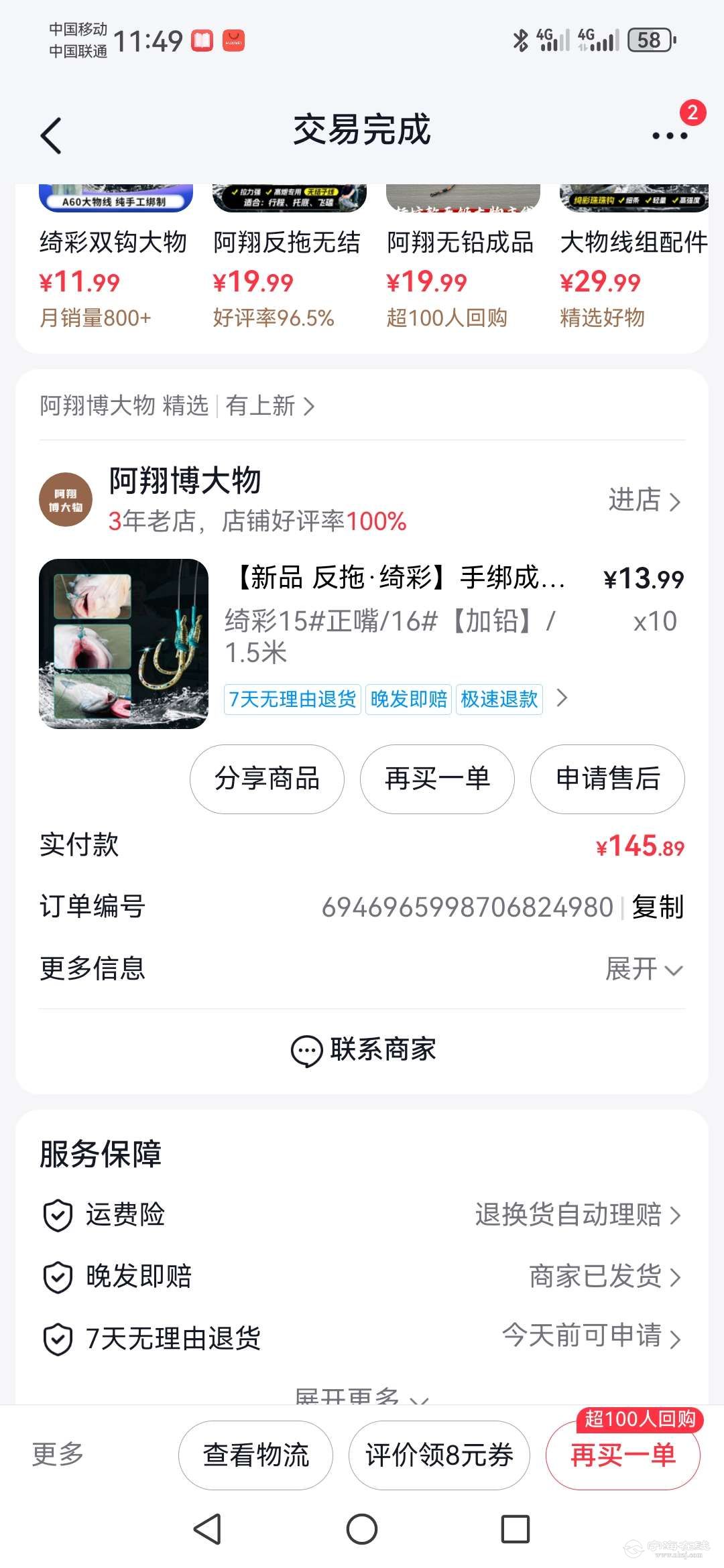Request after-sales with 申请售后
The height and width of the screenshot is (1568, 724).
607,779
